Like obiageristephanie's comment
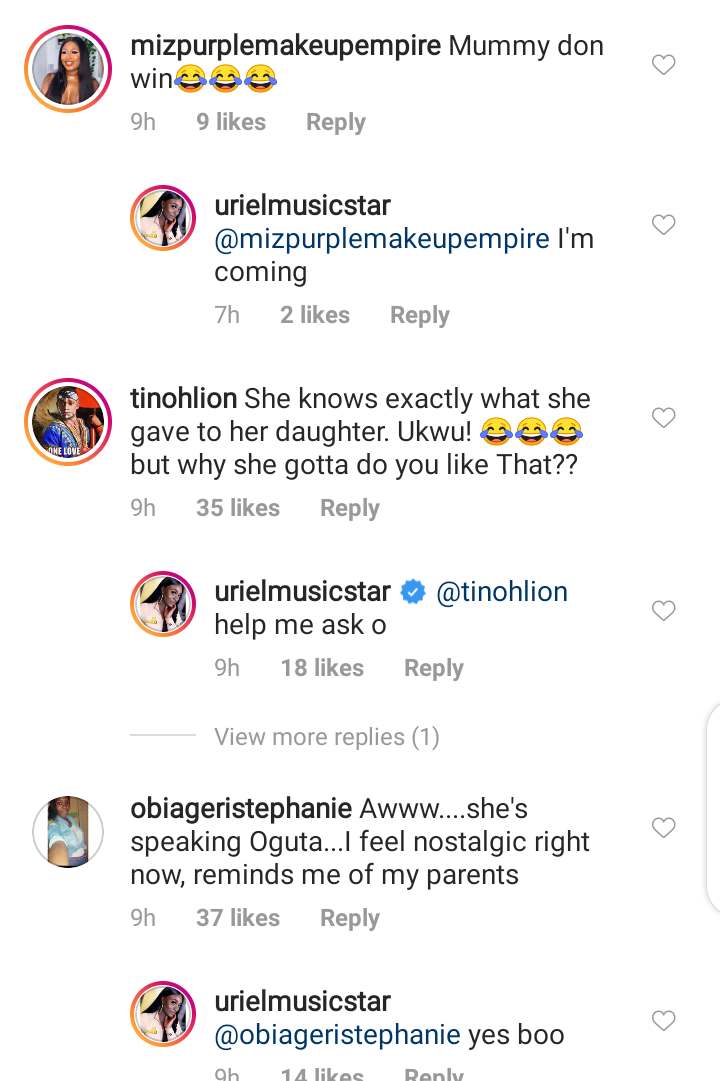 [664, 828]
